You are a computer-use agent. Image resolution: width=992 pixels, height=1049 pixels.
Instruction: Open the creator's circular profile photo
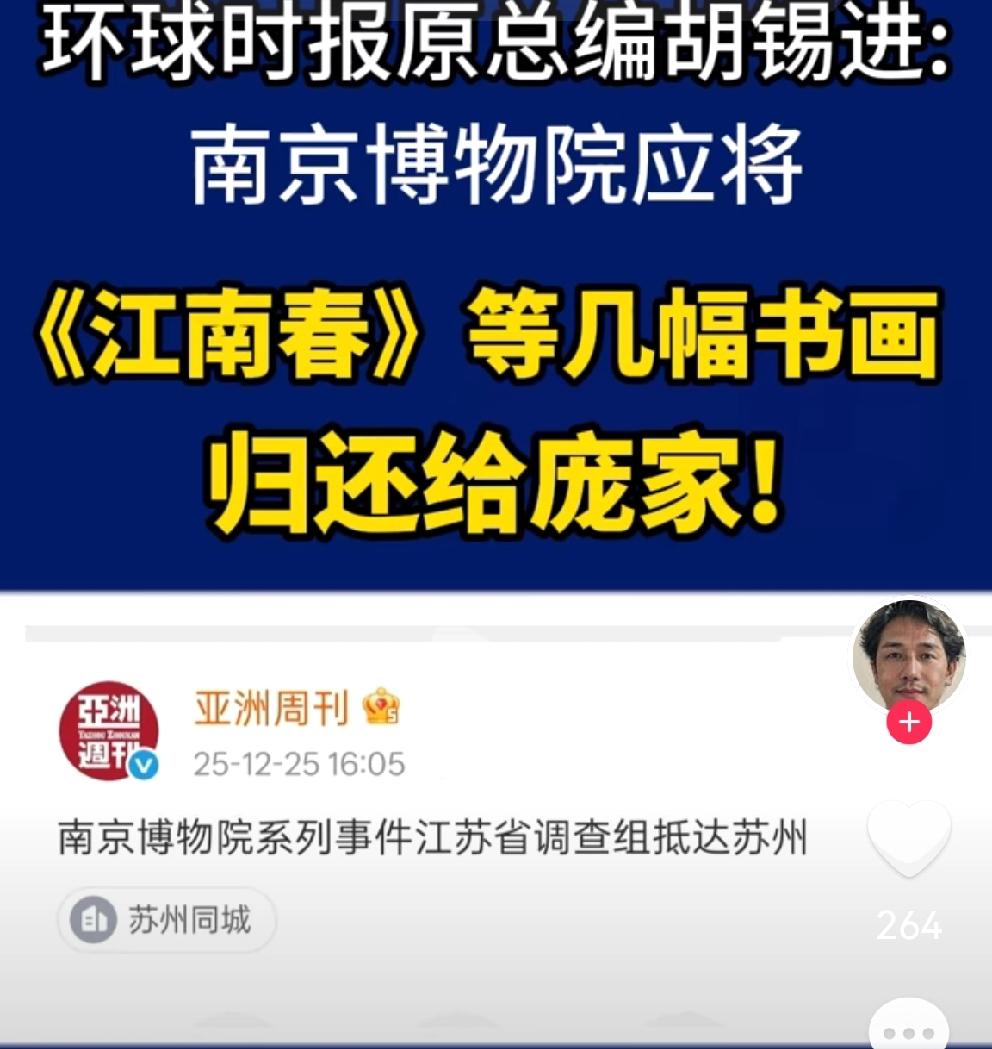[x=908, y=655]
